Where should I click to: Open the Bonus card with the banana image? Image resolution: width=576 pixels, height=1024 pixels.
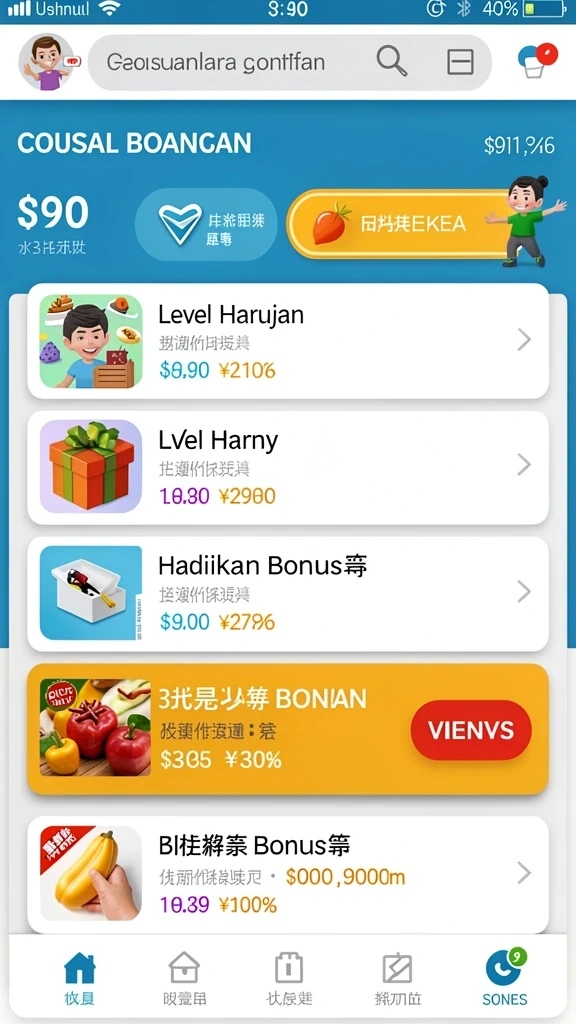(288, 874)
